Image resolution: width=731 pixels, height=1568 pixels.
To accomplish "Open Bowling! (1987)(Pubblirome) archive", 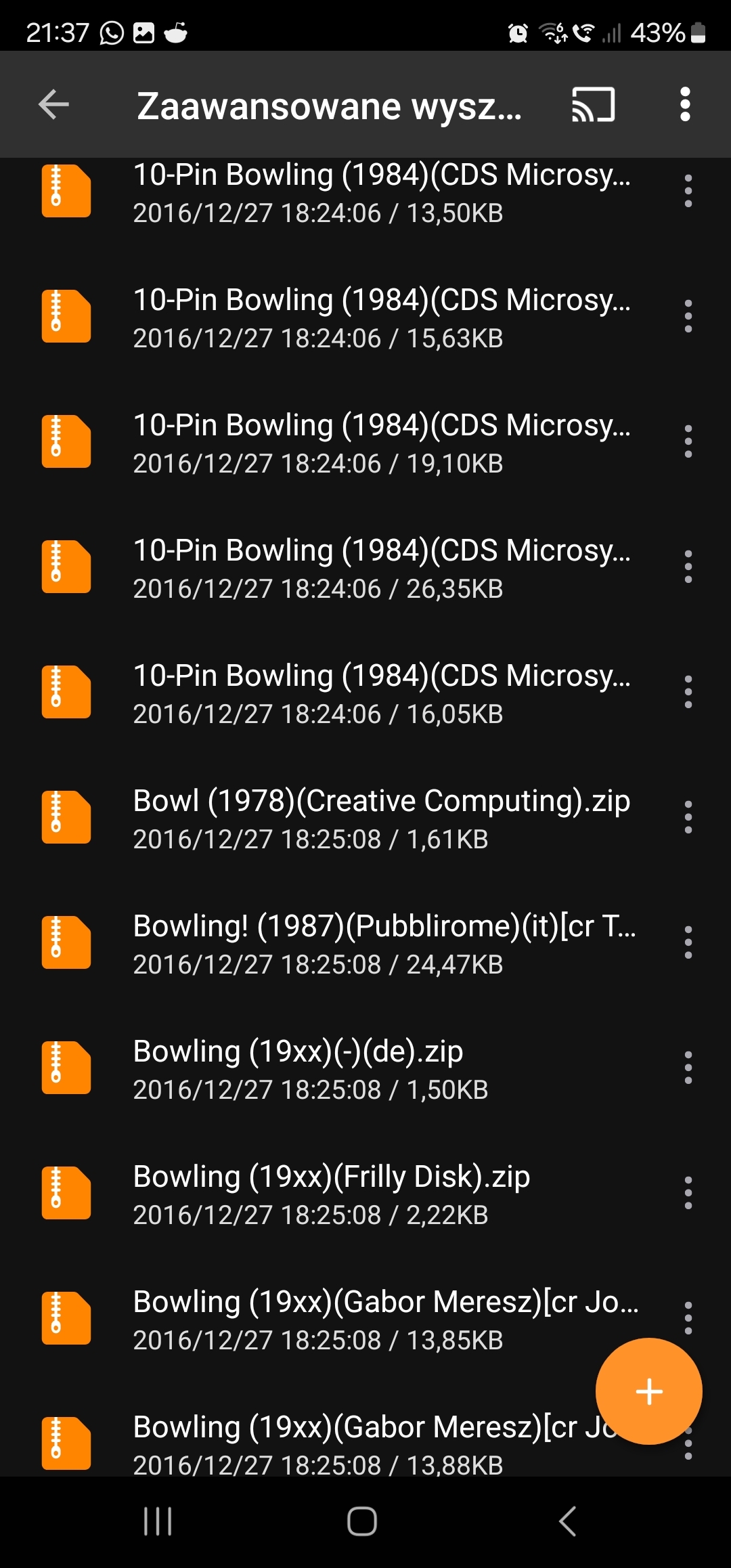I will (x=382, y=944).
